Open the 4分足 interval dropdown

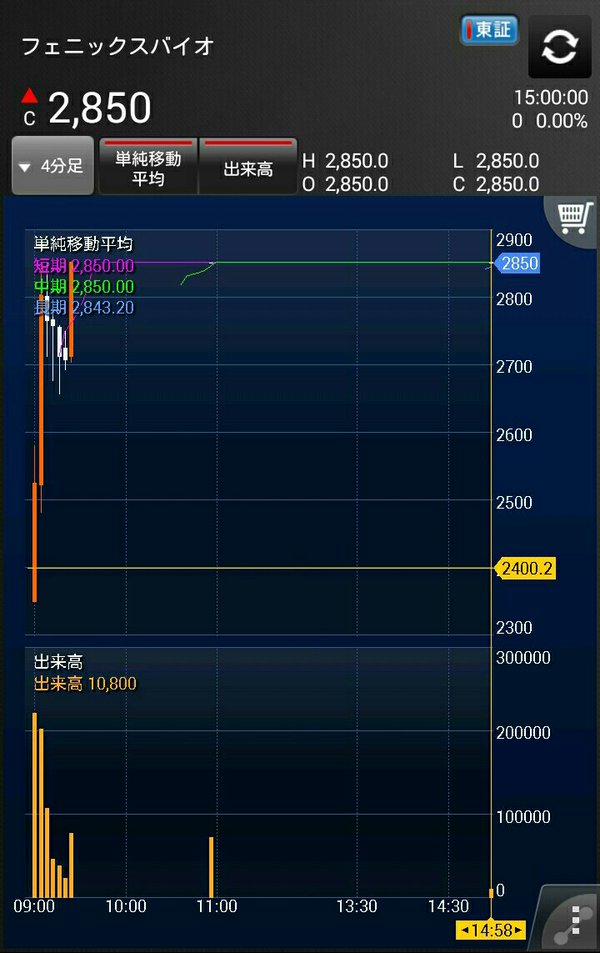pos(53,166)
